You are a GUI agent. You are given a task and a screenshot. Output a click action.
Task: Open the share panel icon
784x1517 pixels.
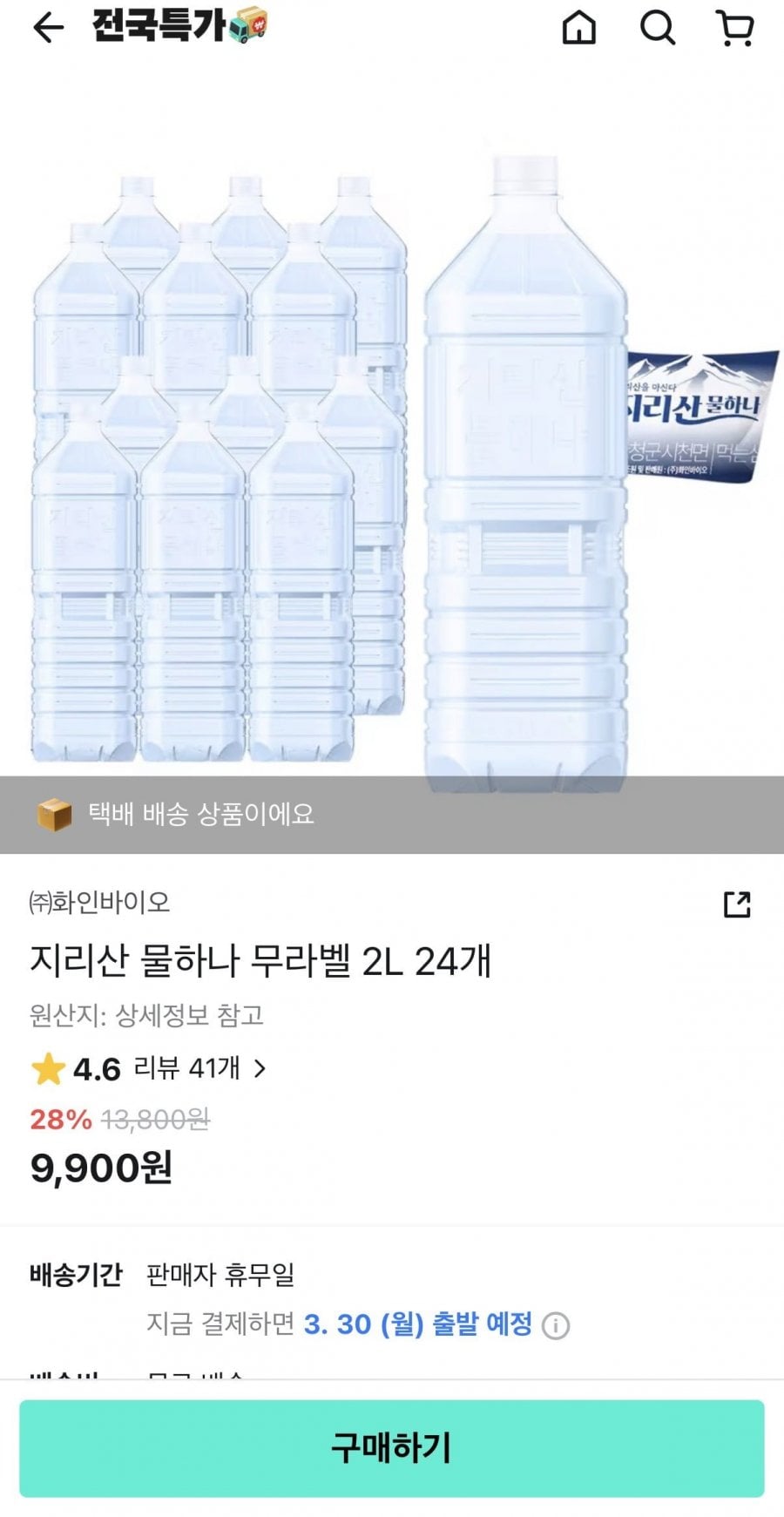[x=736, y=904]
